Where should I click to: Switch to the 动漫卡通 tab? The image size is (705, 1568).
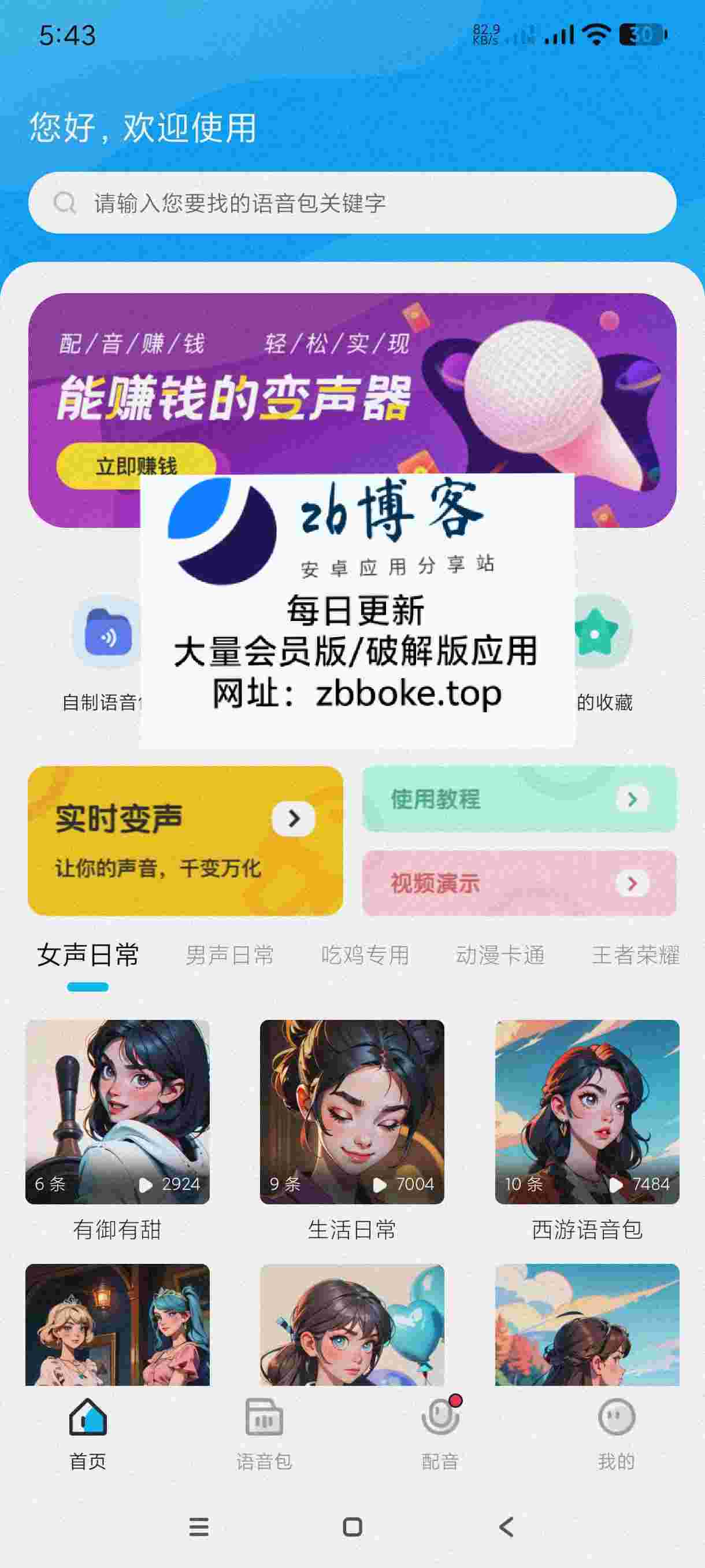(x=500, y=955)
